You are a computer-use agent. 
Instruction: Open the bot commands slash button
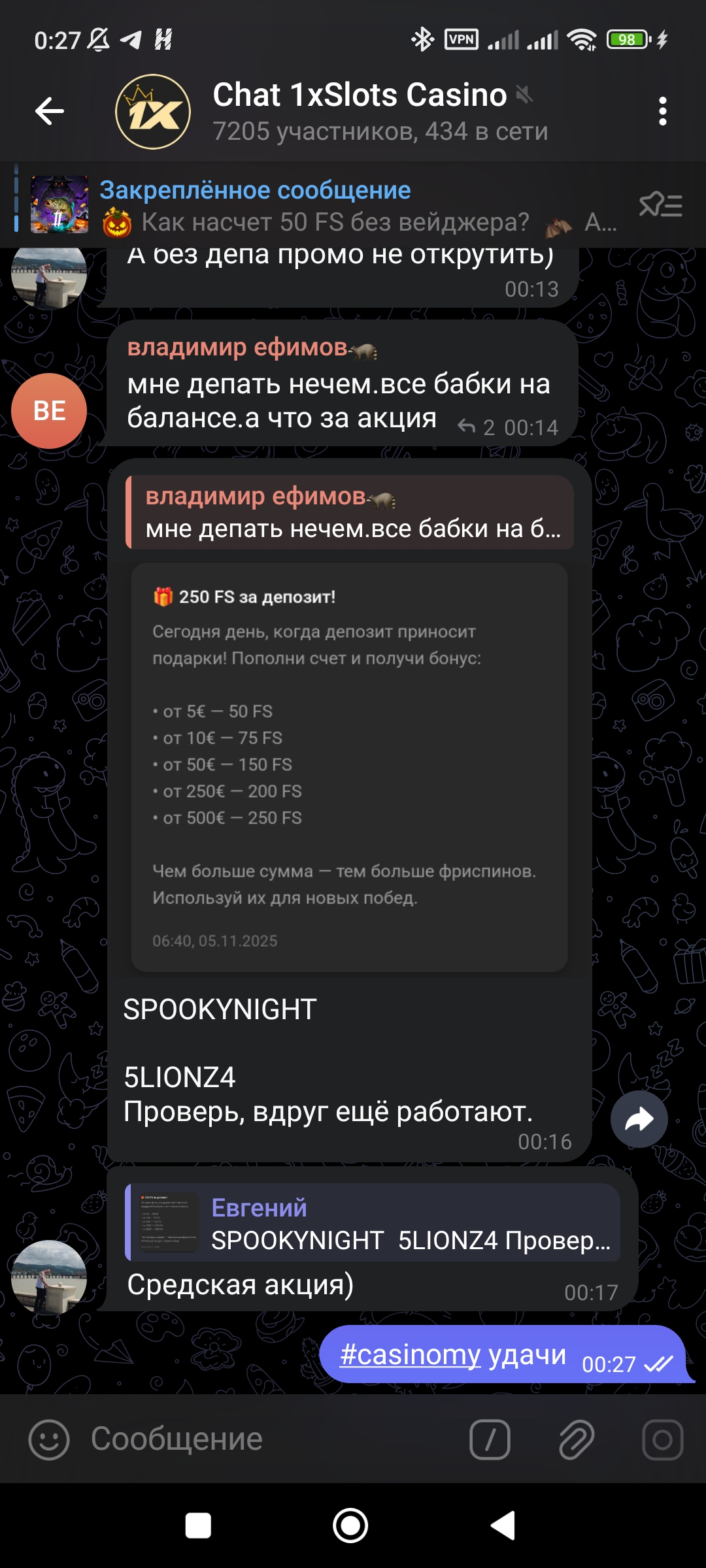(490, 1439)
